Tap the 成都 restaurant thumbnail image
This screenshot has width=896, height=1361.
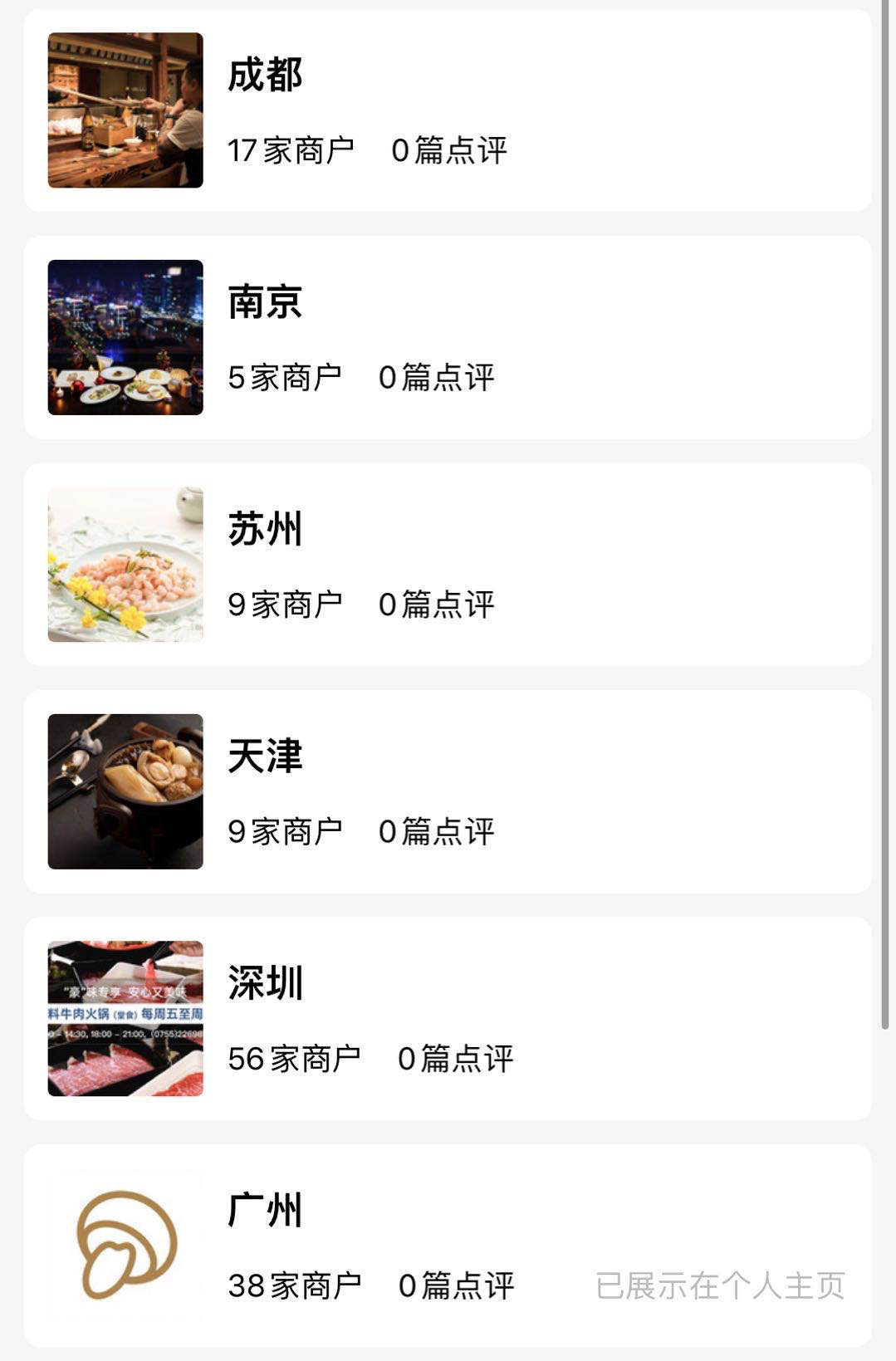(x=125, y=109)
